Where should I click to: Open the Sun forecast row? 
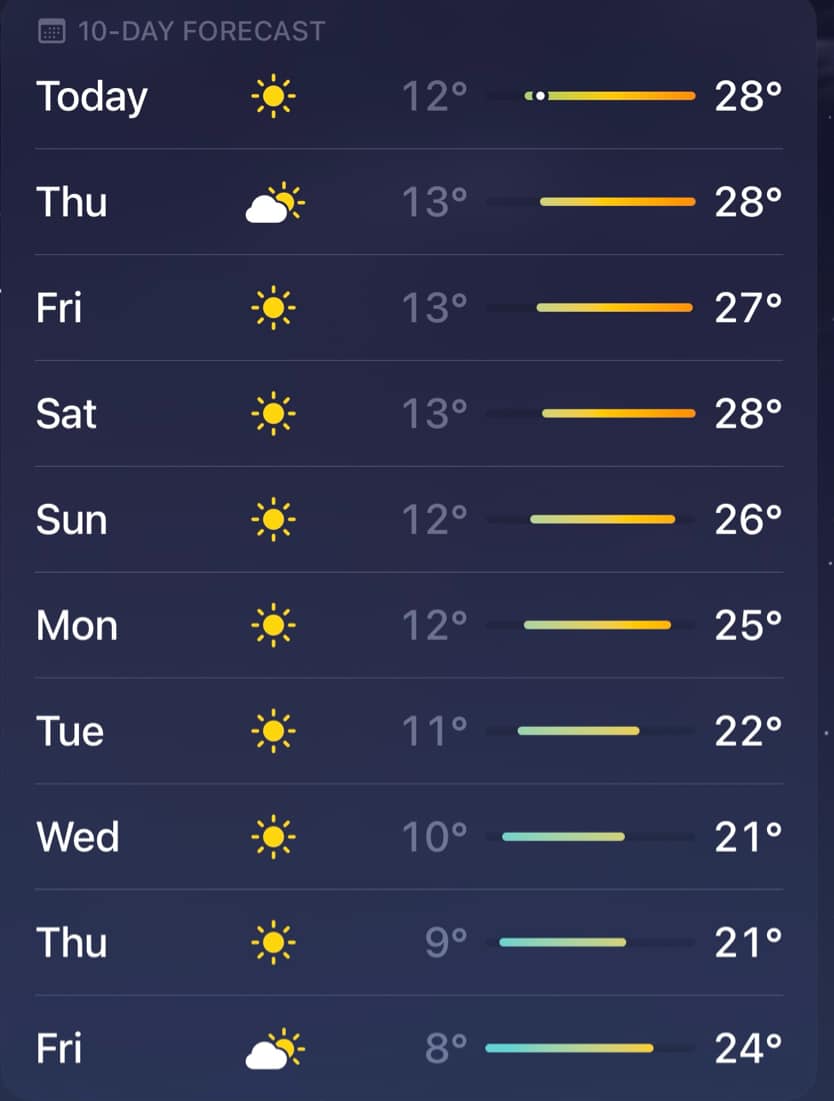click(408, 520)
